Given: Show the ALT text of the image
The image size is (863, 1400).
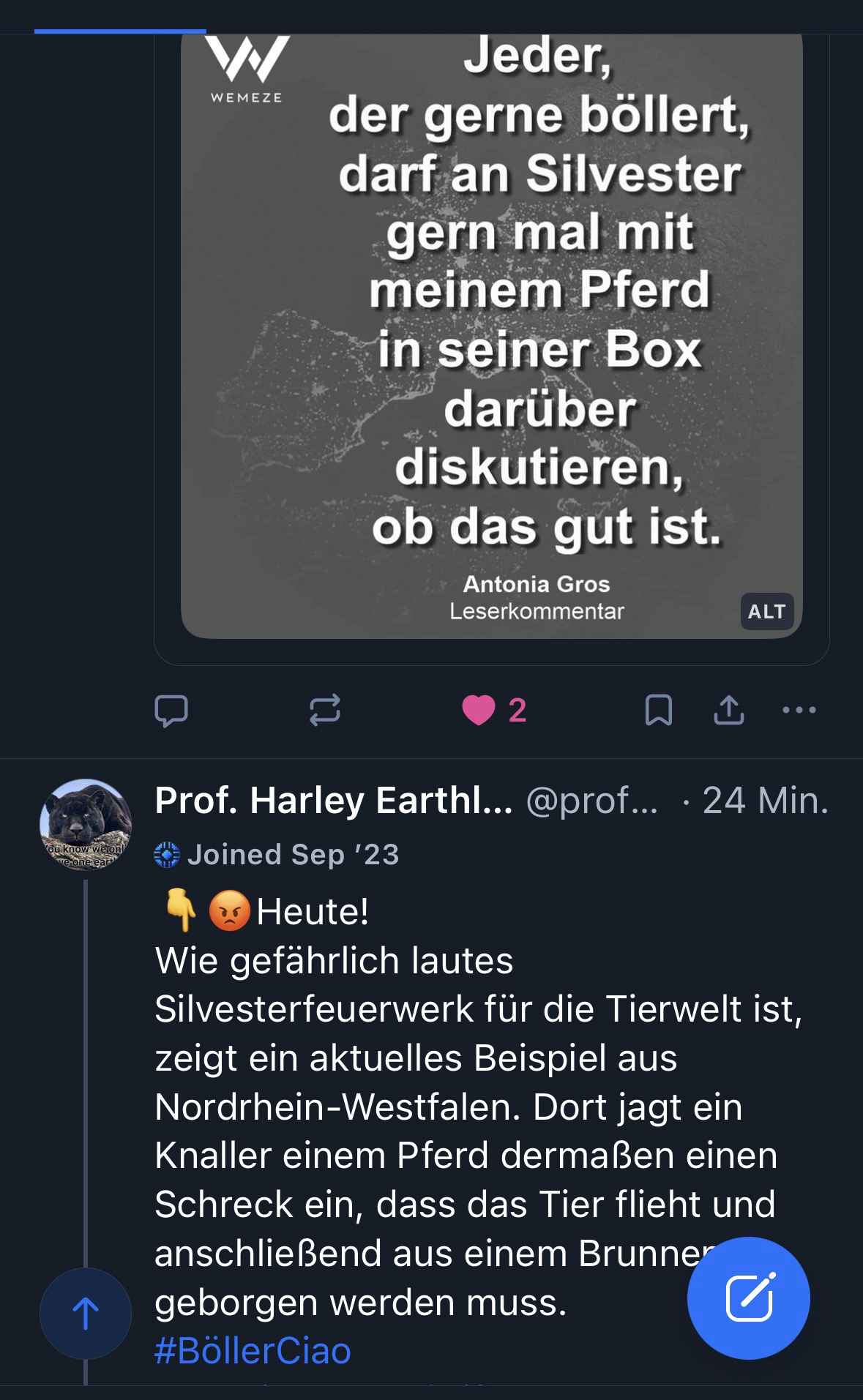Looking at the screenshot, I should 766,611.
